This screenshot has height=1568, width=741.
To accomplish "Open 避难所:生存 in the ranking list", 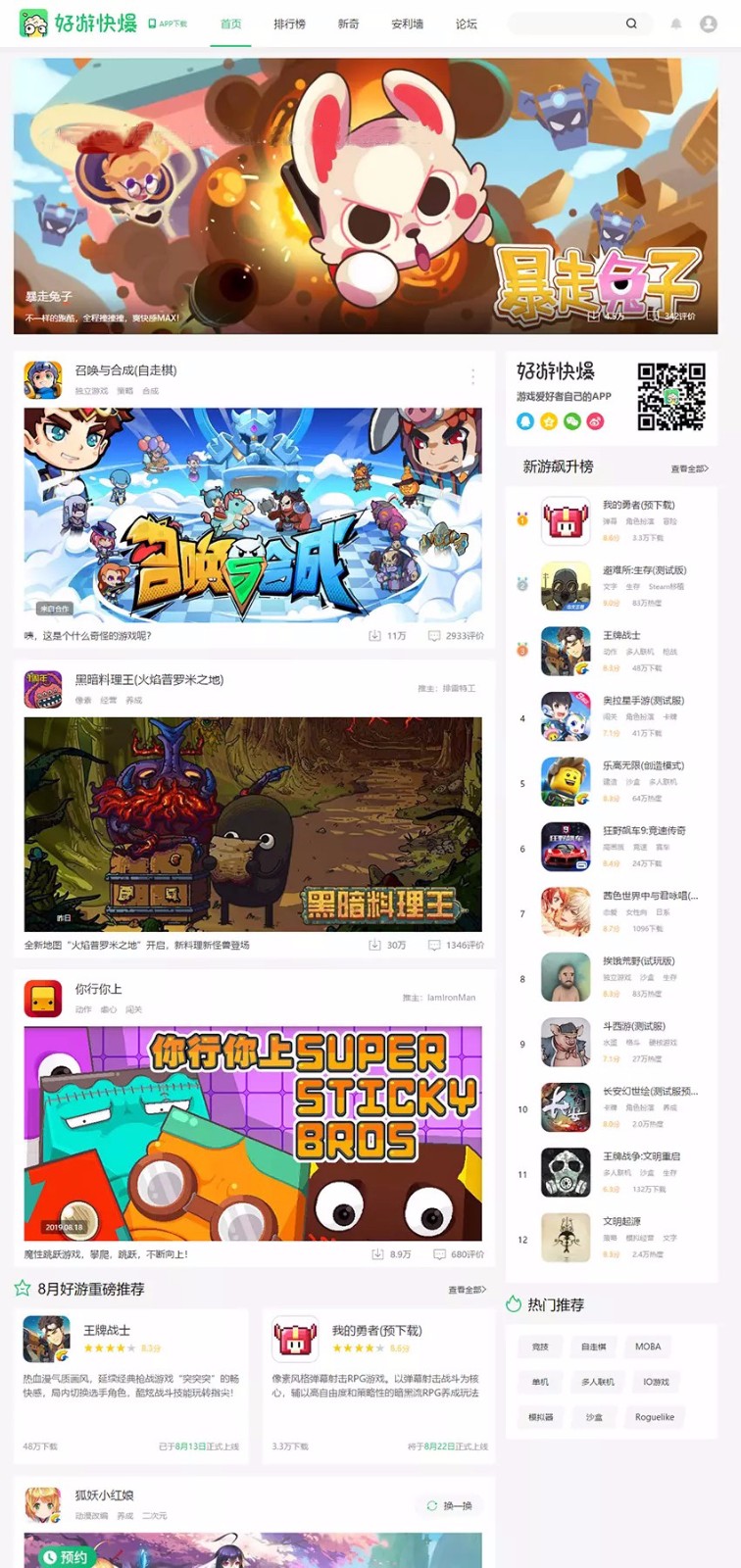I will tap(644, 570).
